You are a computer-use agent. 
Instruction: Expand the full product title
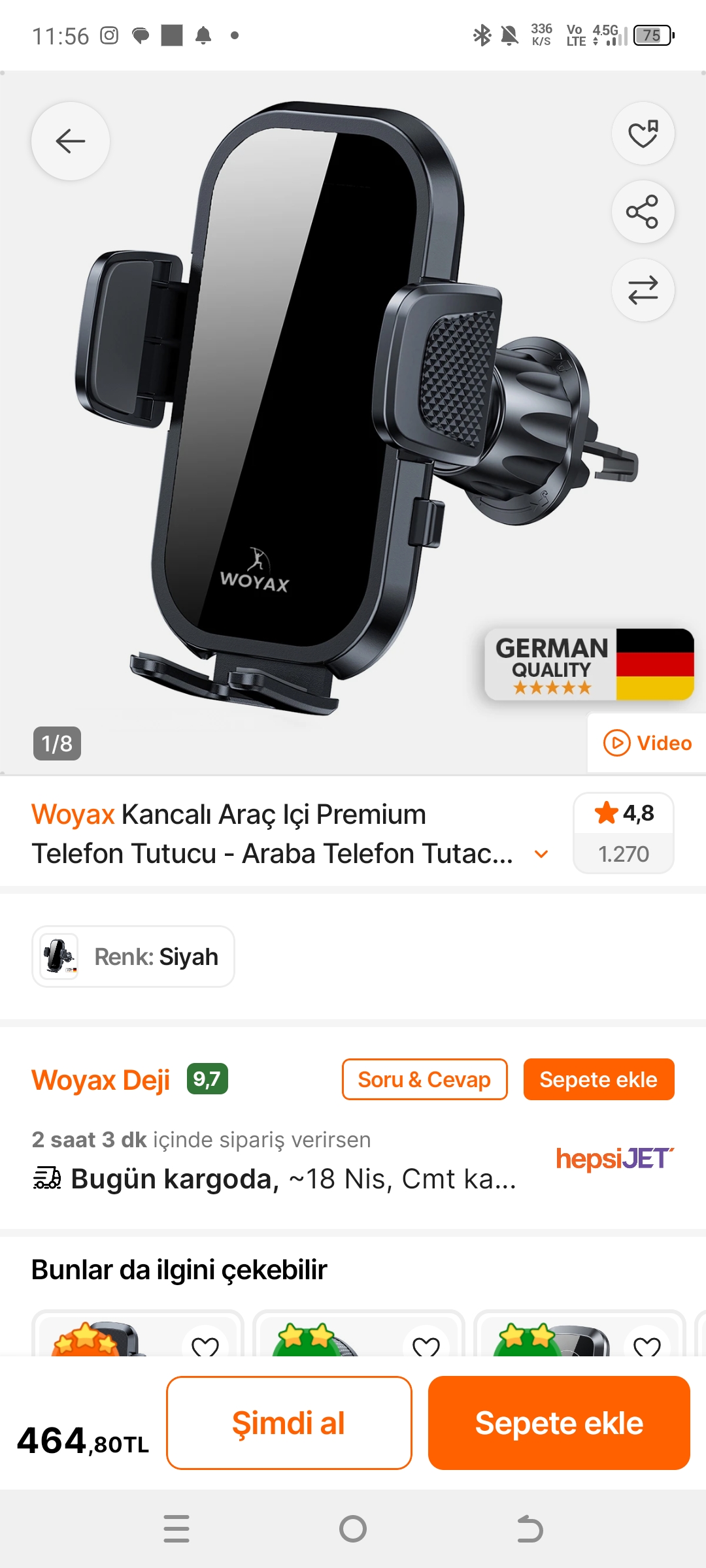[541, 854]
